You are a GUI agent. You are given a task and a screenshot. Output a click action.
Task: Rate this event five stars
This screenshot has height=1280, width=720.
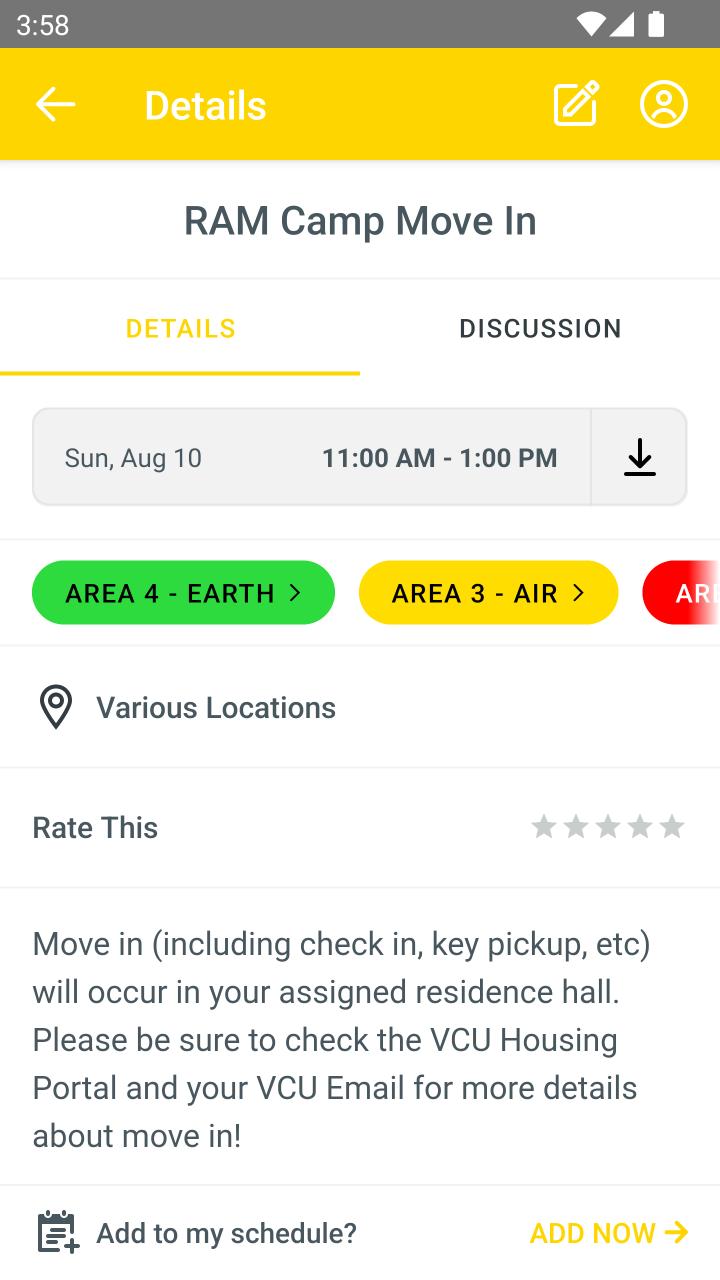point(672,827)
